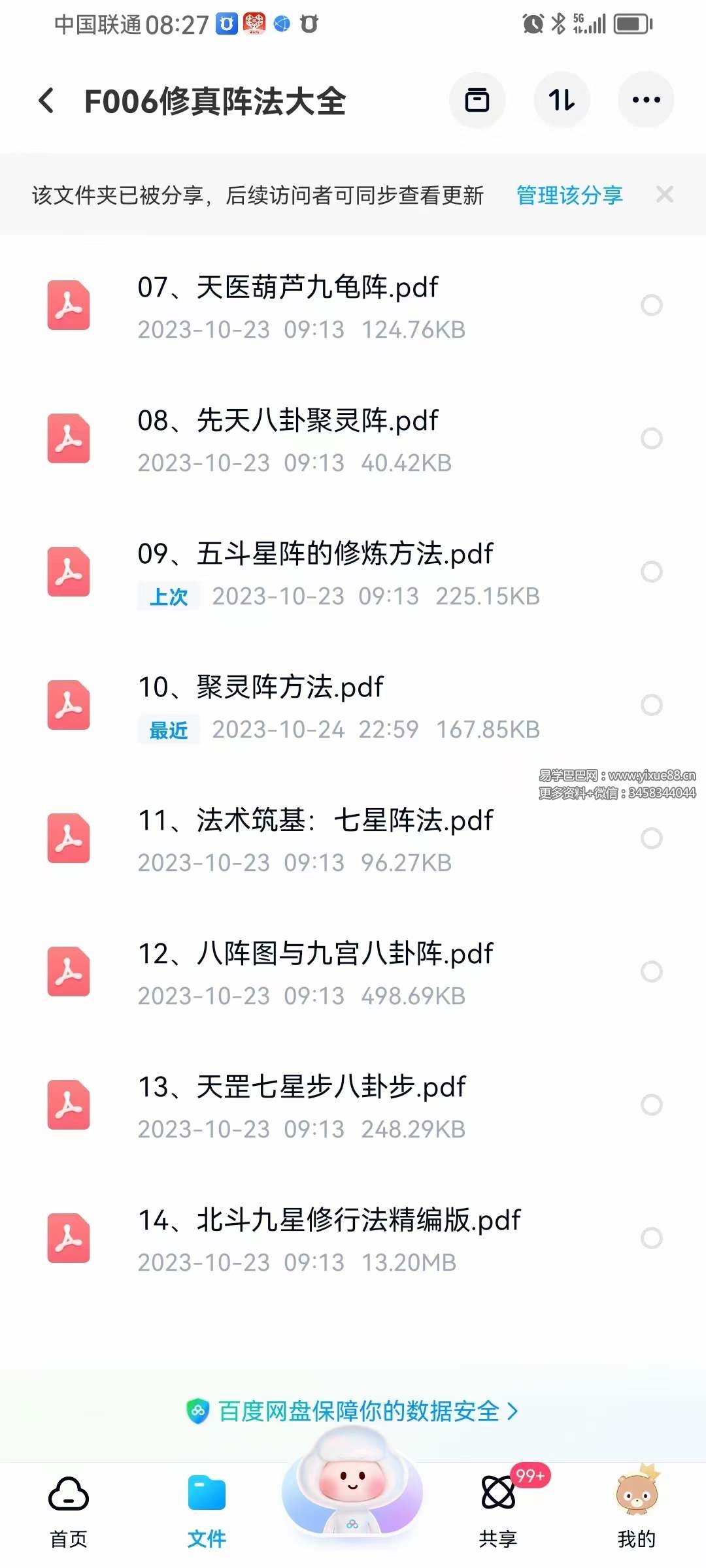Open the more options (...) menu
706x1568 pixels.
(x=646, y=100)
